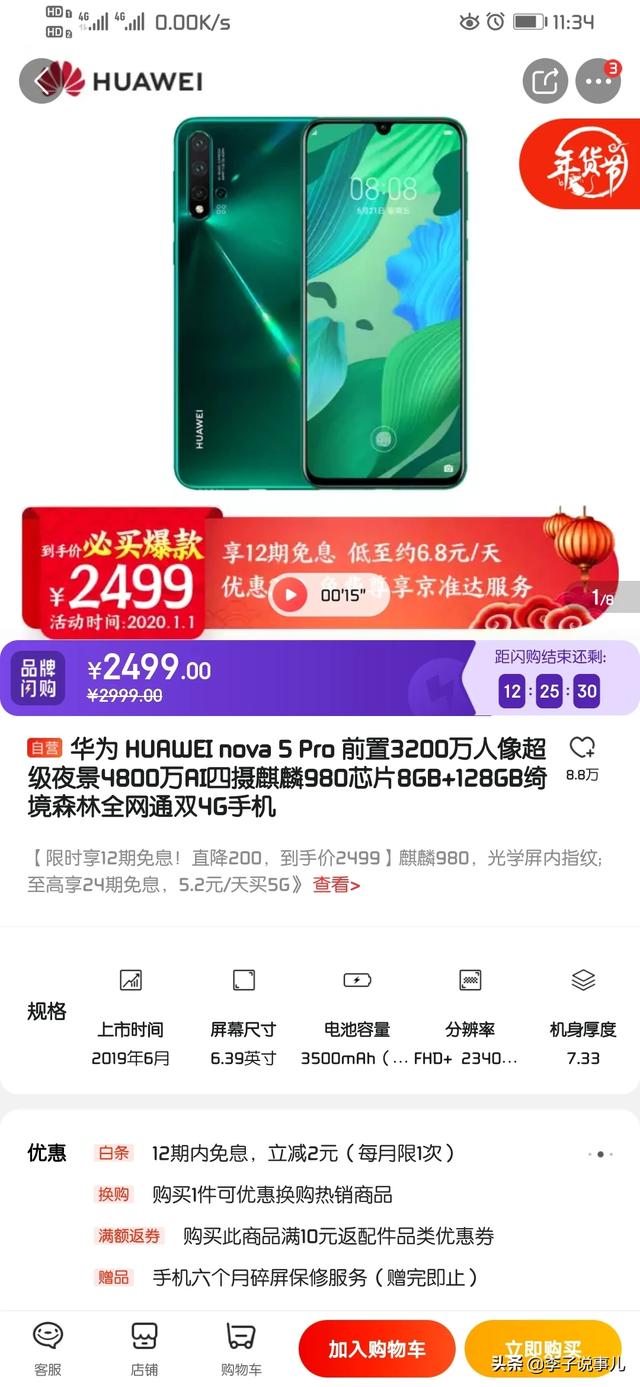The width and height of the screenshot is (640, 1387).
Task: Visit the 店铺 store page
Action: point(144,1346)
